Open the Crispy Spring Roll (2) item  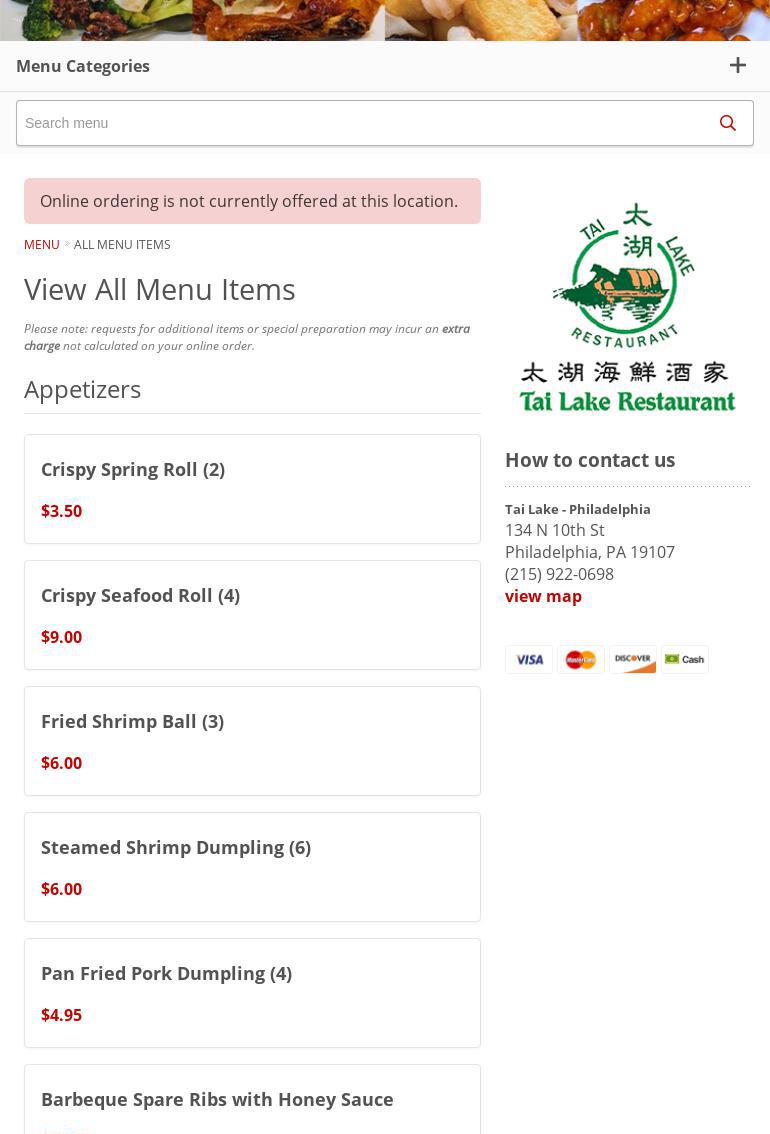[133, 469]
